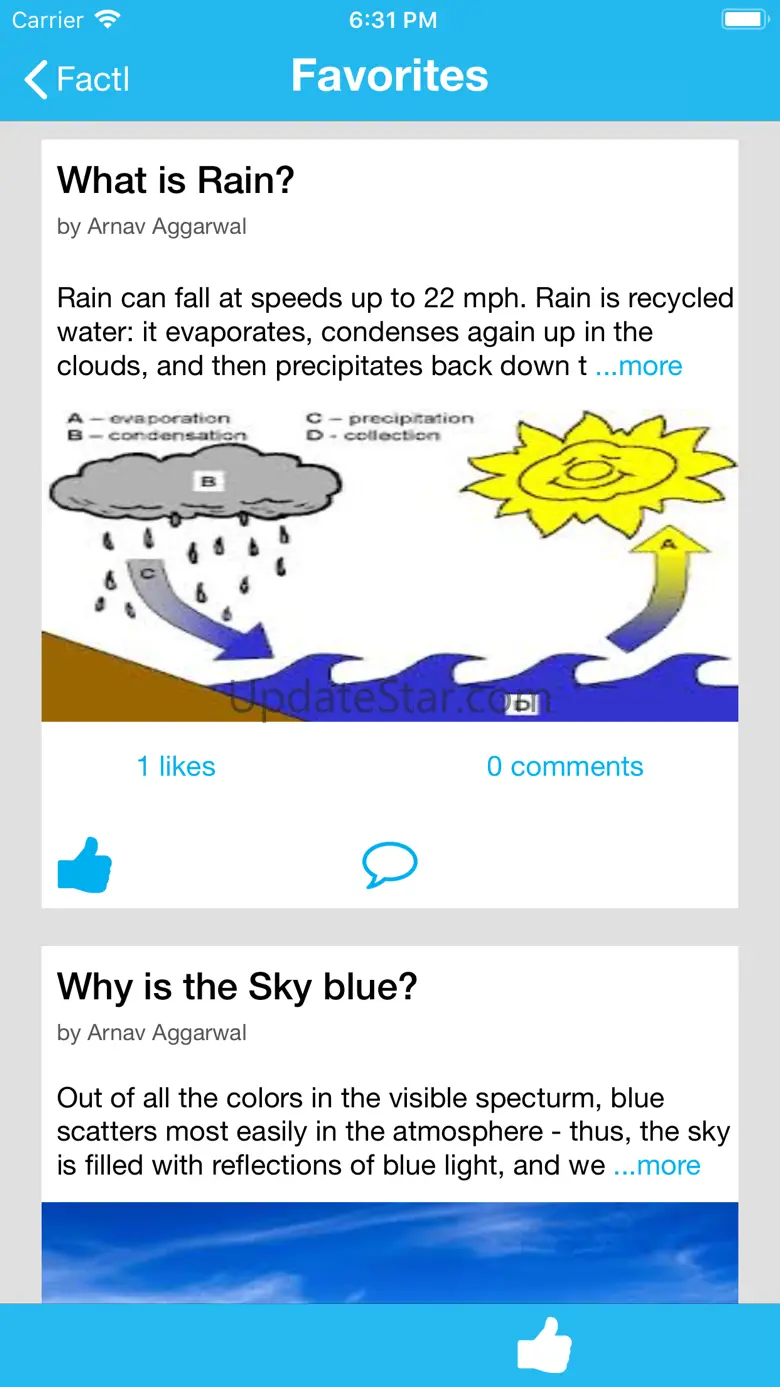Go back to the previous Factl screen
Viewport: 780px width, 1387px height.
click(x=77, y=79)
